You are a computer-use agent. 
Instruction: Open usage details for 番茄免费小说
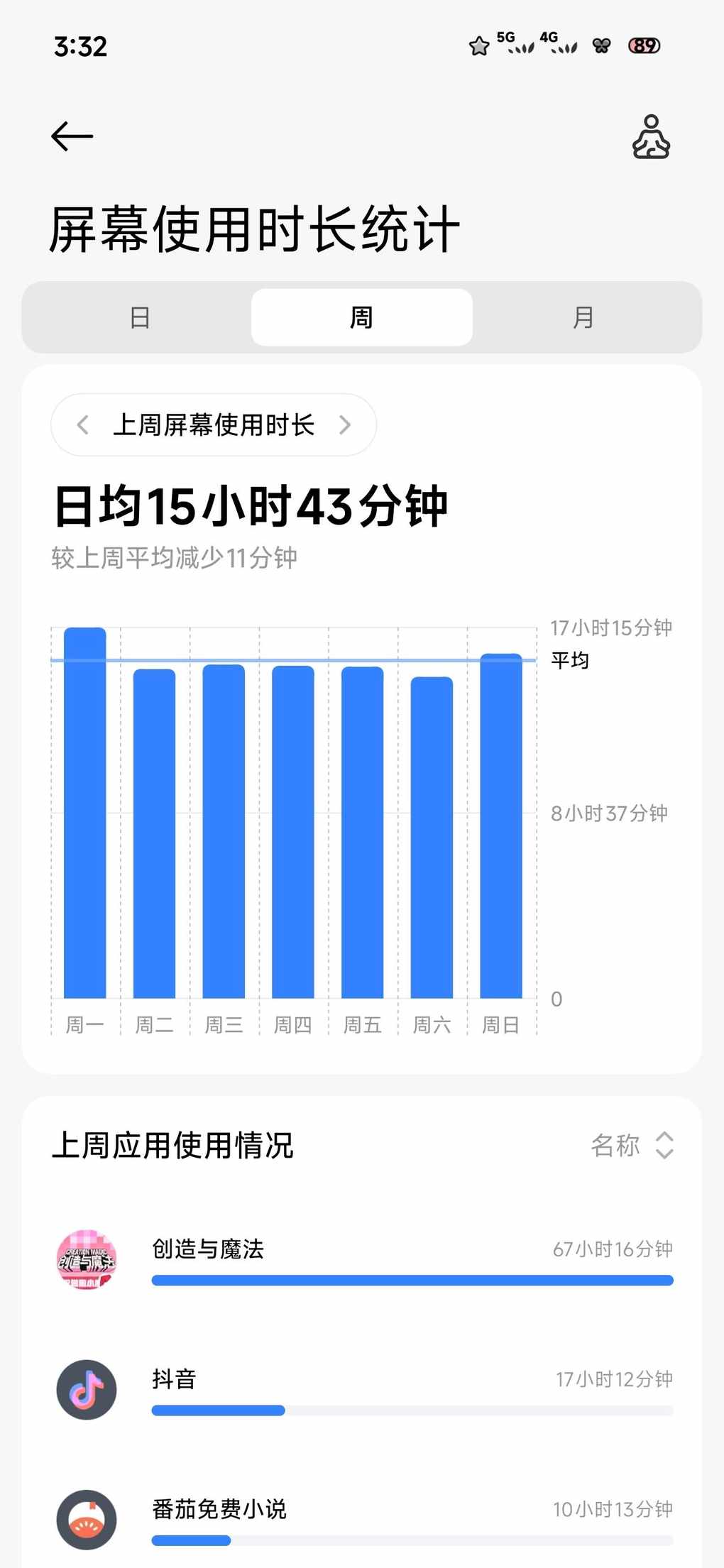click(362, 1520)
